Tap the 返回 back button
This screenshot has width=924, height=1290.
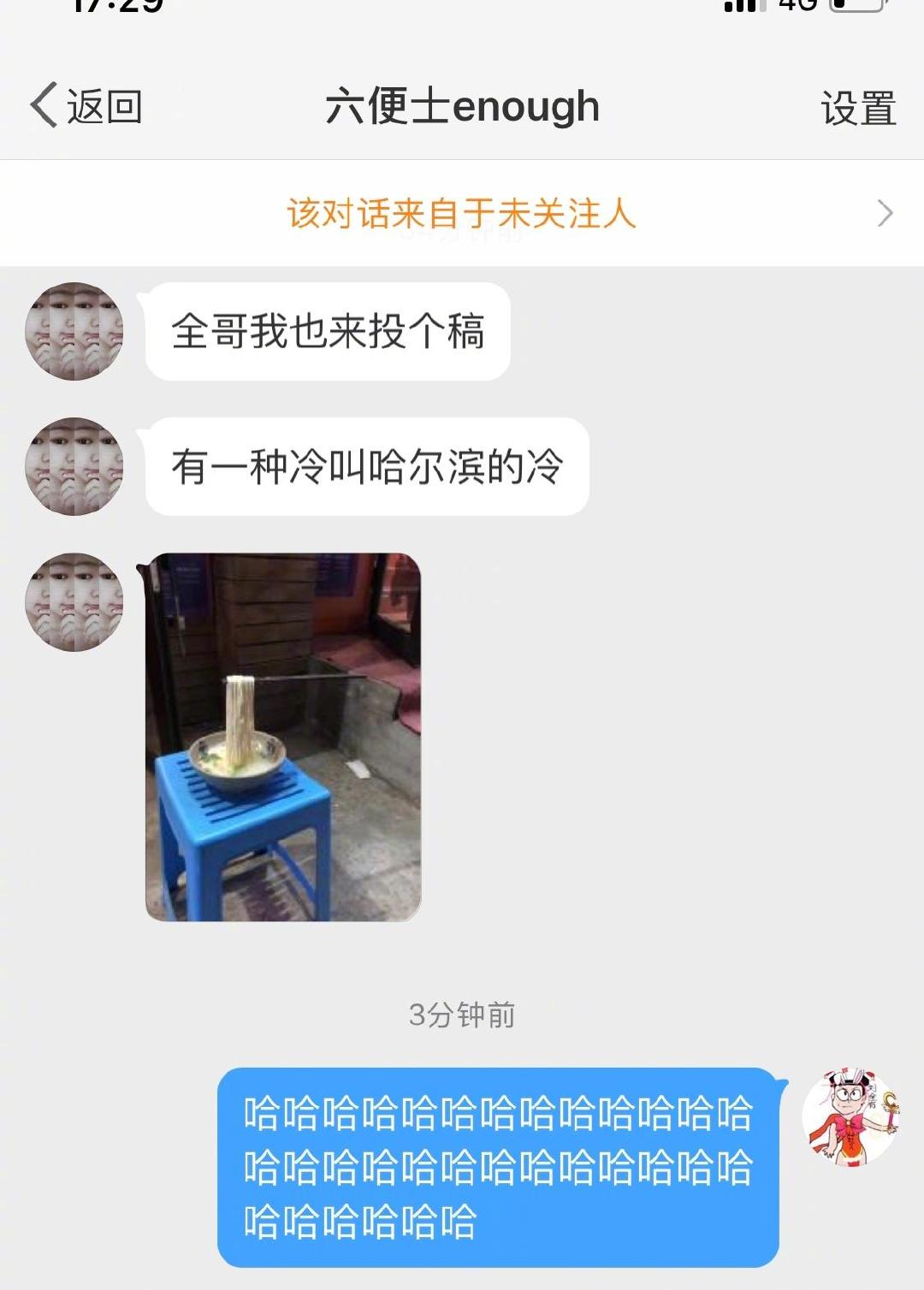click(86, 107)
